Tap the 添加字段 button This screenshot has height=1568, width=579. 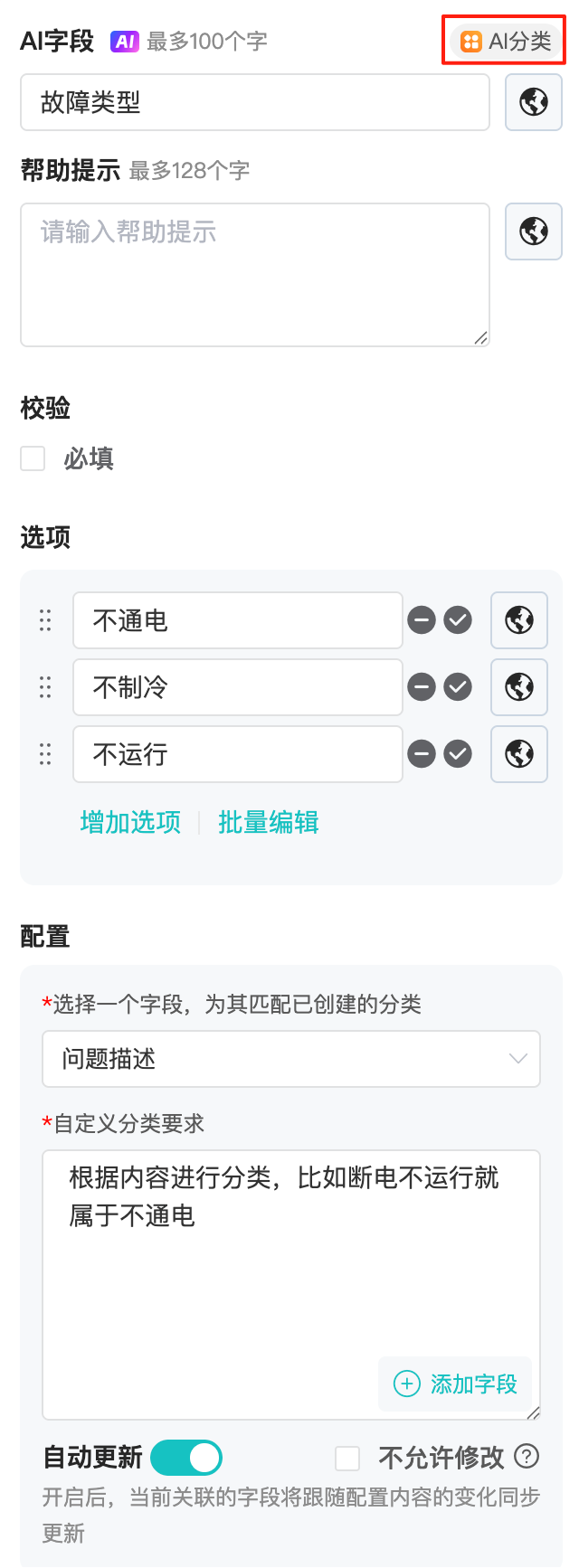(x=456, y=1384)
